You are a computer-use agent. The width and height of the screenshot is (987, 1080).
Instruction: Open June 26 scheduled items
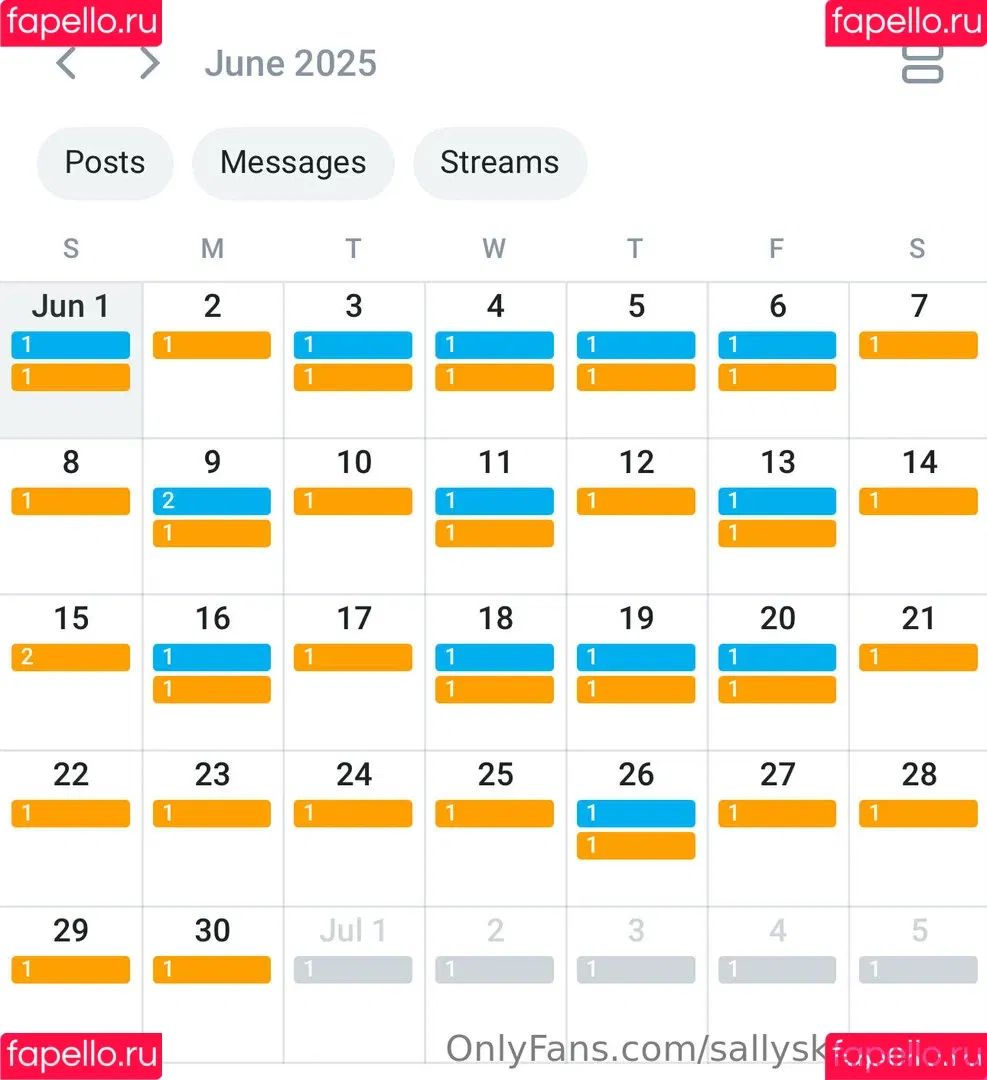(636, 827)
